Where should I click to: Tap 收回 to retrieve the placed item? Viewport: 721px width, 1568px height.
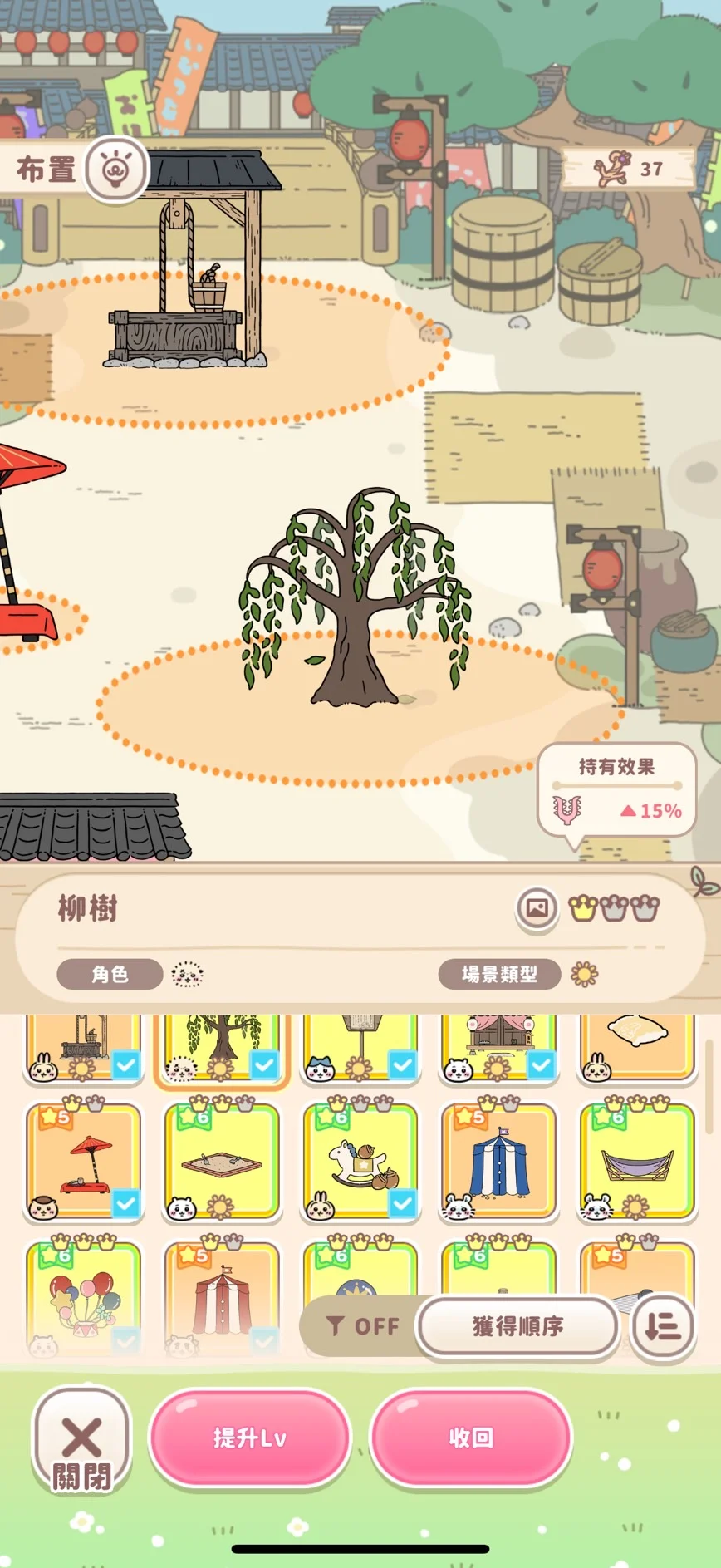(x=471, y=1438)
